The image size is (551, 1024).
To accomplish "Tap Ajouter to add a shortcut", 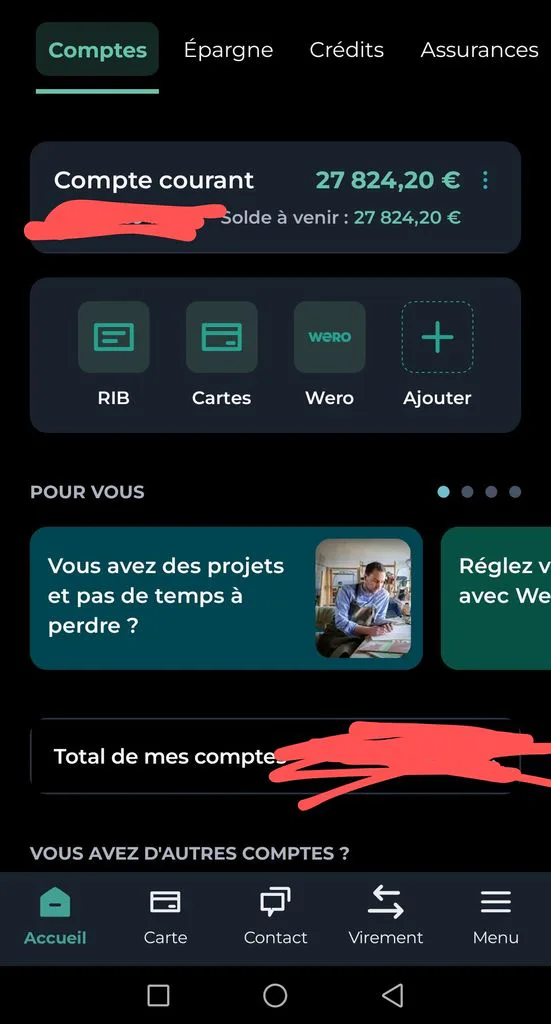I will 437,354.
